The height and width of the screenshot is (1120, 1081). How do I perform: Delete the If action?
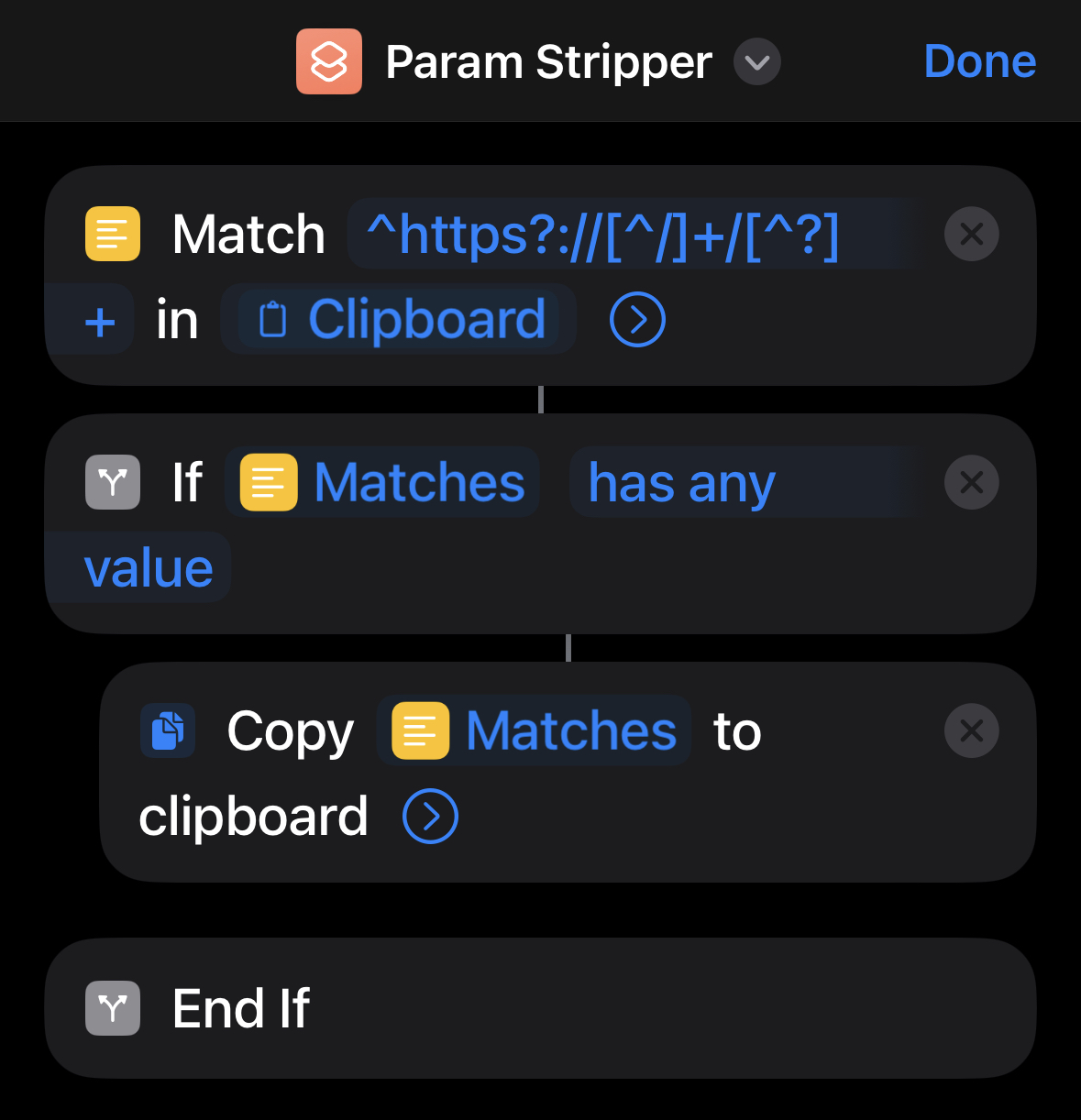(x=972, y=483)
